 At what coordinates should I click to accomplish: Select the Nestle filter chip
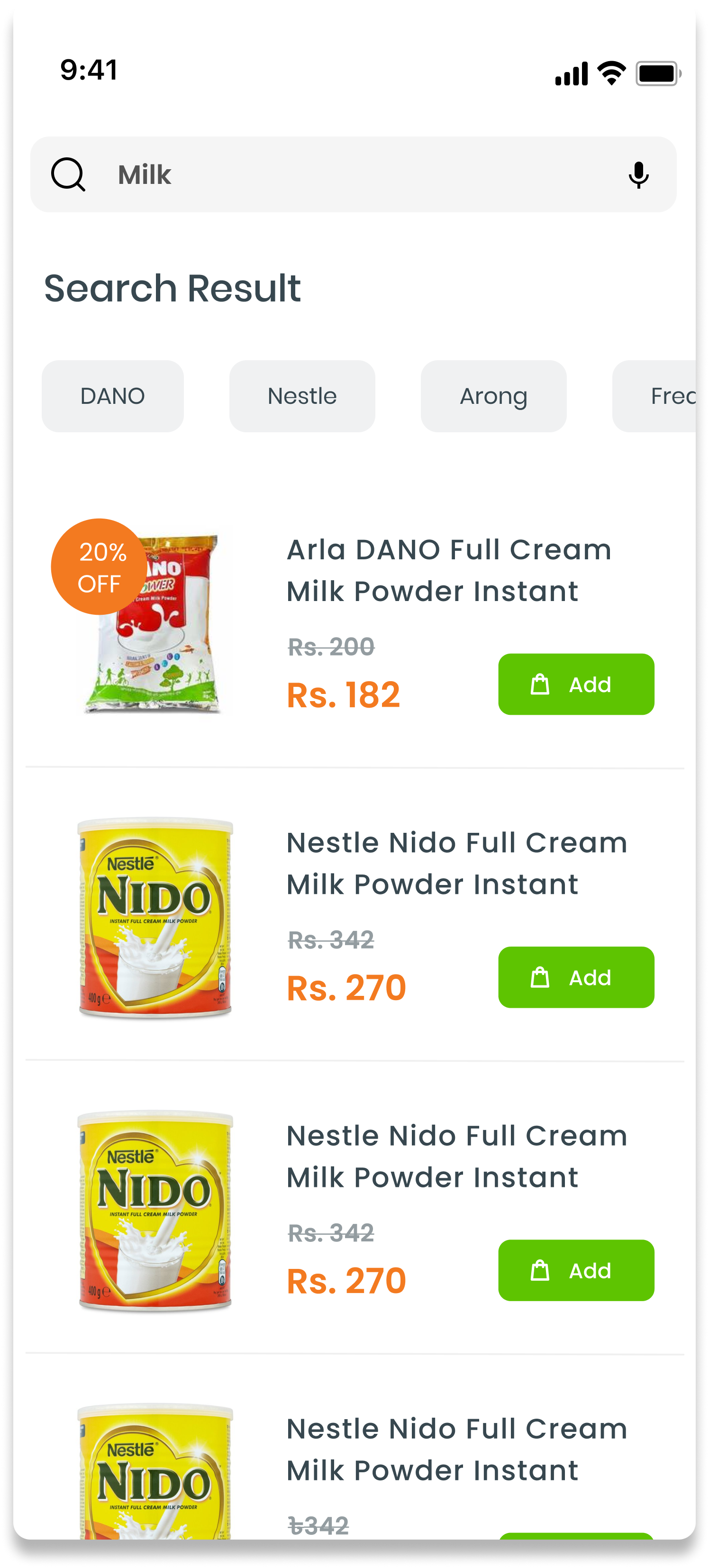pos(302,396)
